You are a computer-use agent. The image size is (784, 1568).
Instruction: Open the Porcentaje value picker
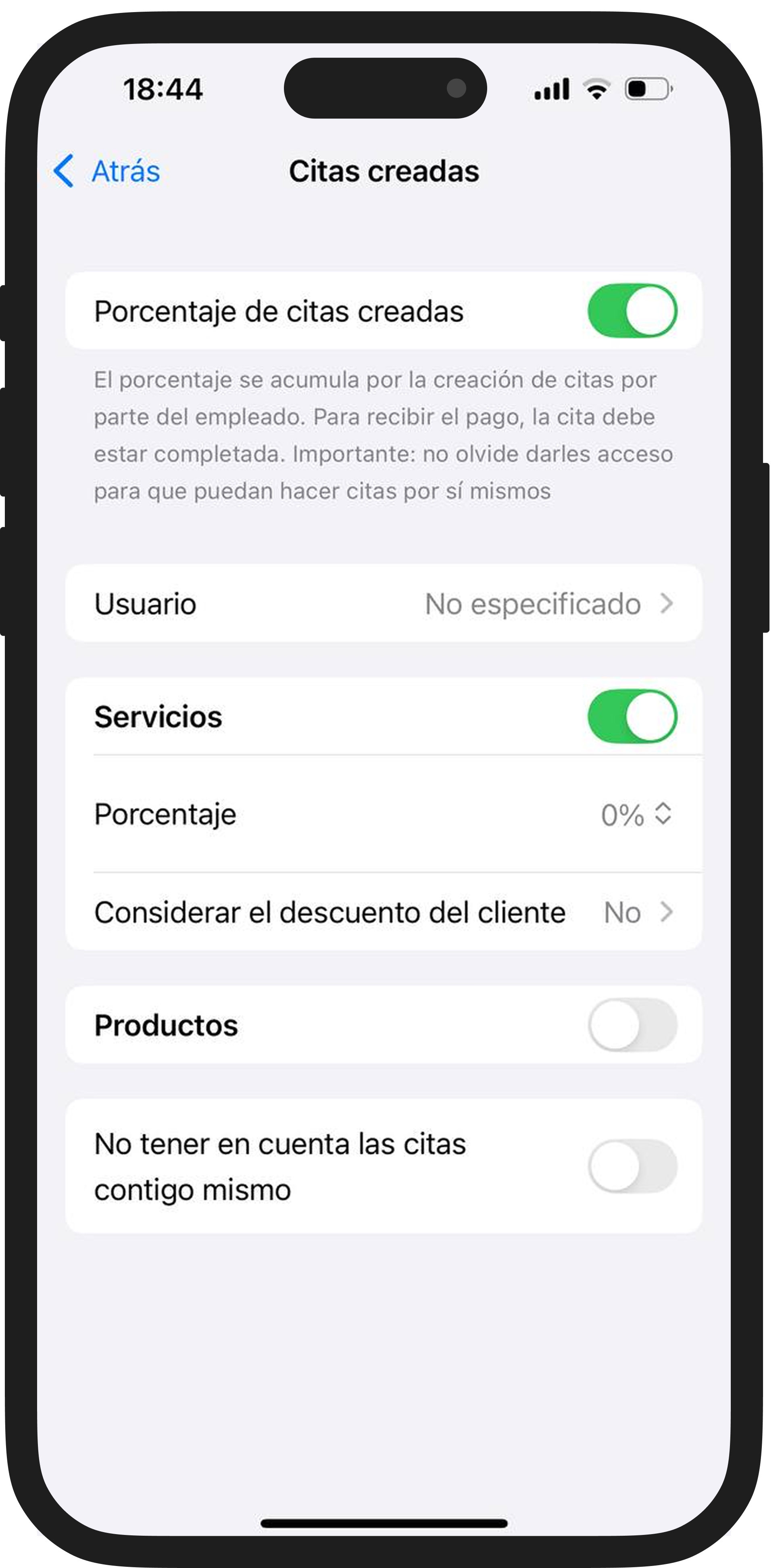point(636,814)
